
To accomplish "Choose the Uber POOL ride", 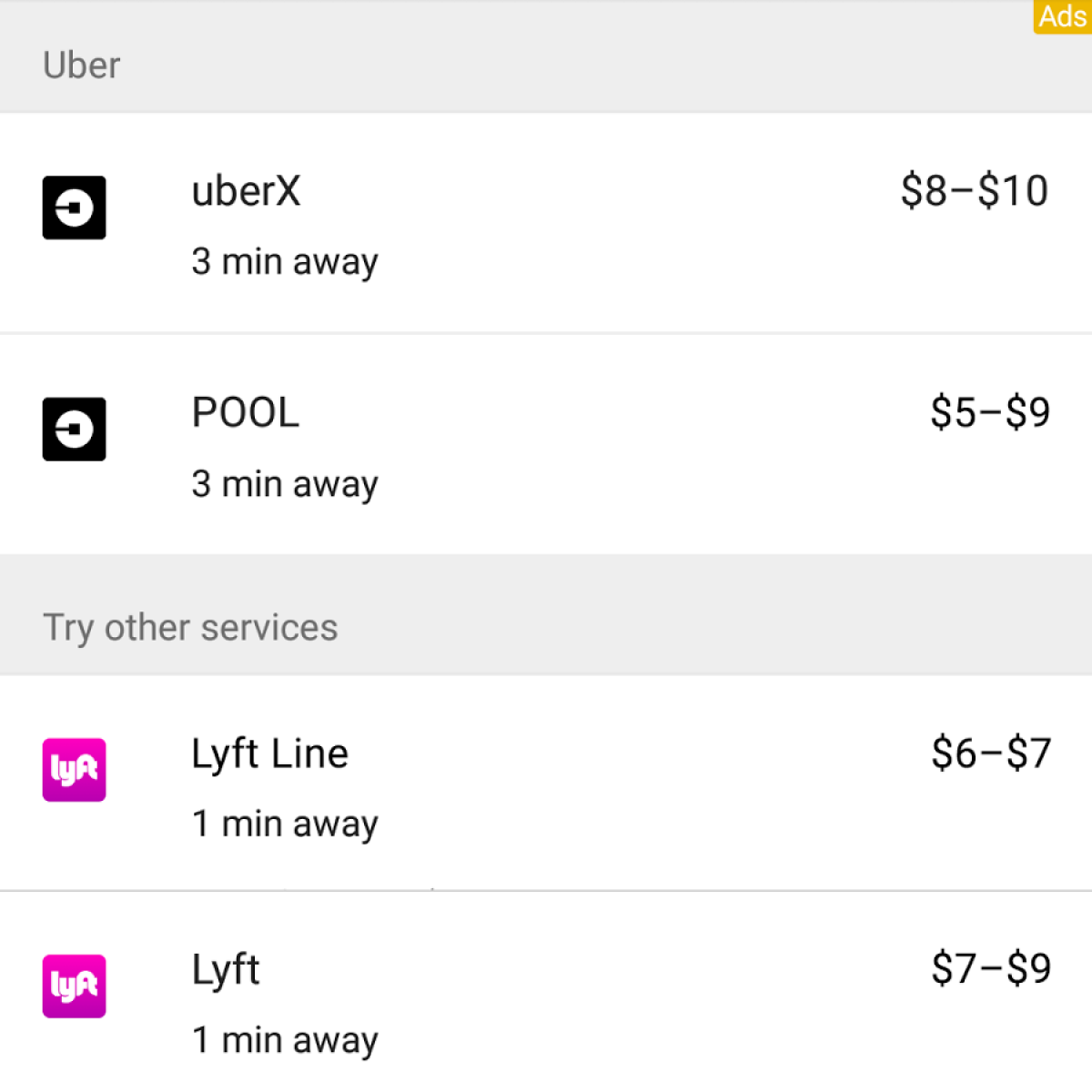I will [546, 444].
